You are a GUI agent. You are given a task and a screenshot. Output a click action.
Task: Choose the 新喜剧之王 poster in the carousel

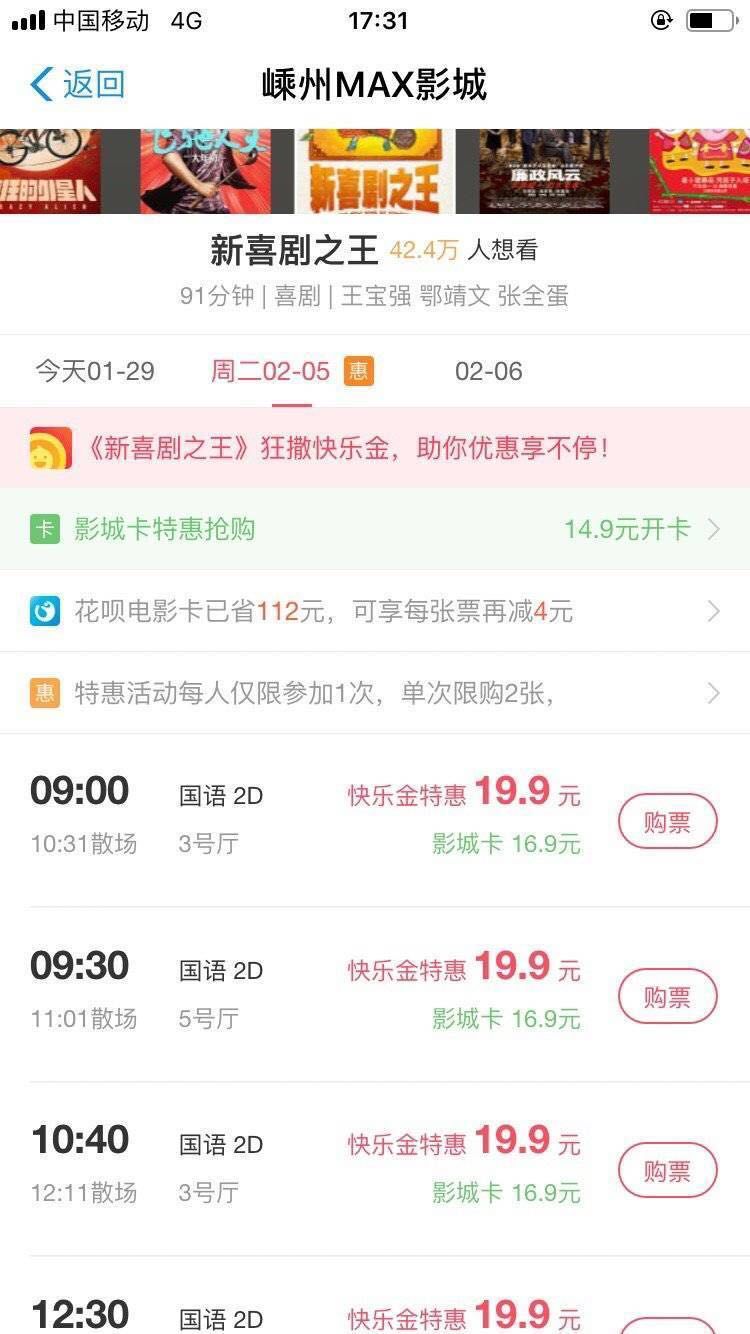point(375,171)
